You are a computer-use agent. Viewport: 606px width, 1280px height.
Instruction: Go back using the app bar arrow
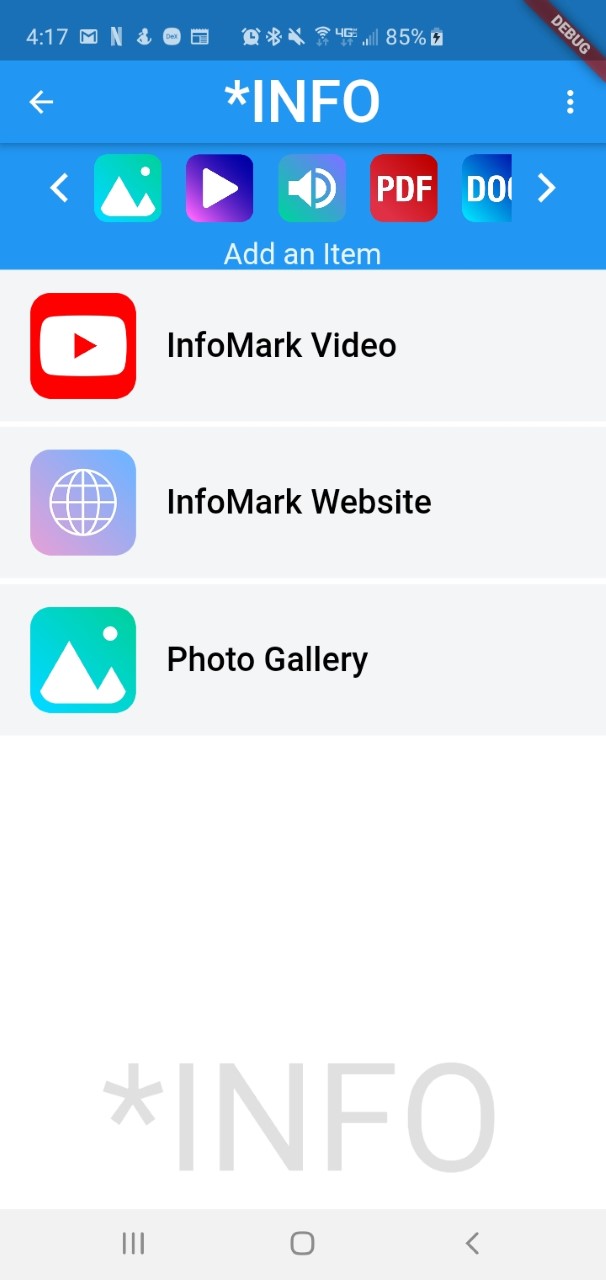[x=41, y=102]
